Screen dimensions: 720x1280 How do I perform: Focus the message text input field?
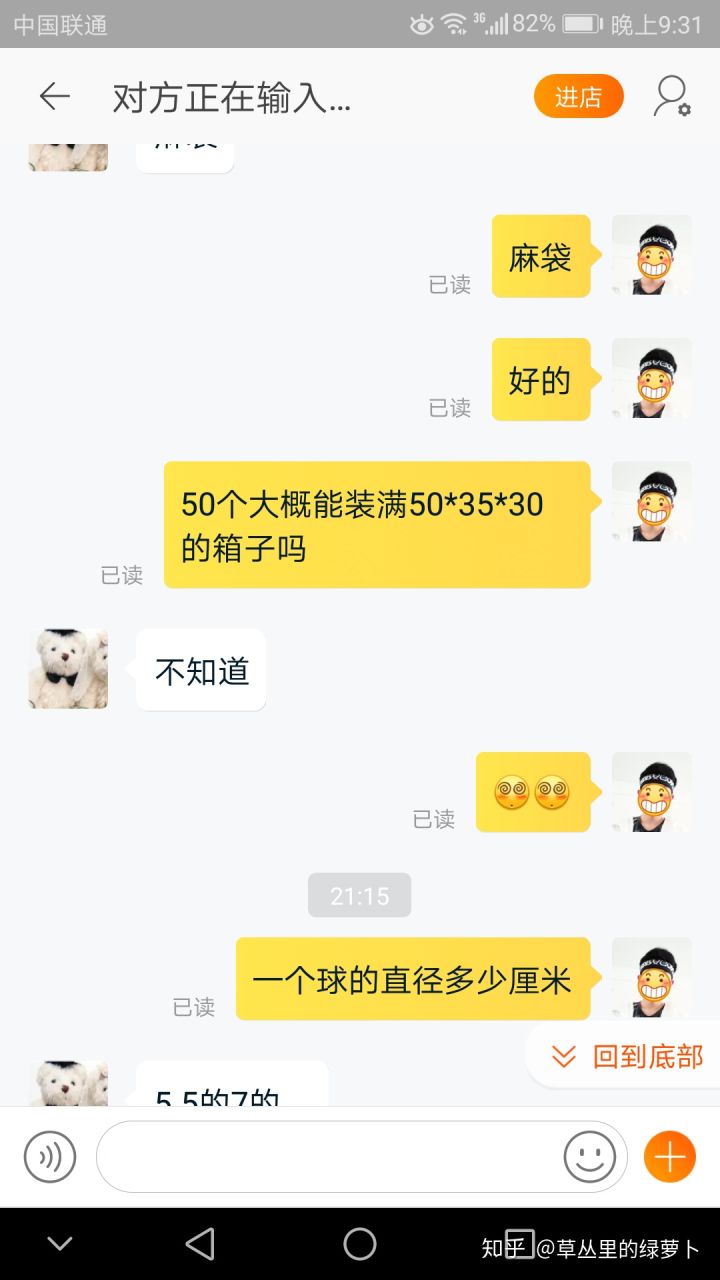point(330,1158)
